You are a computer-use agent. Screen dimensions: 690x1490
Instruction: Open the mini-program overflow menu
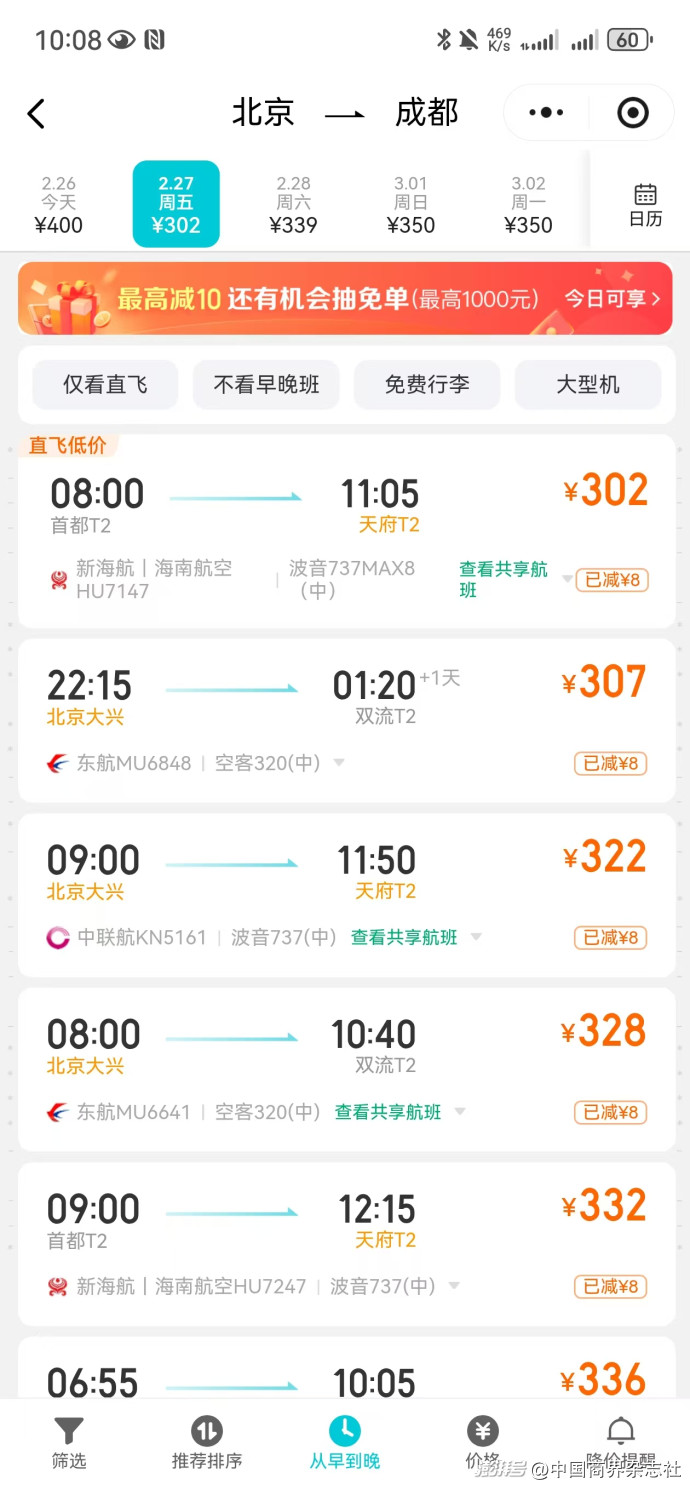[545, 113]
